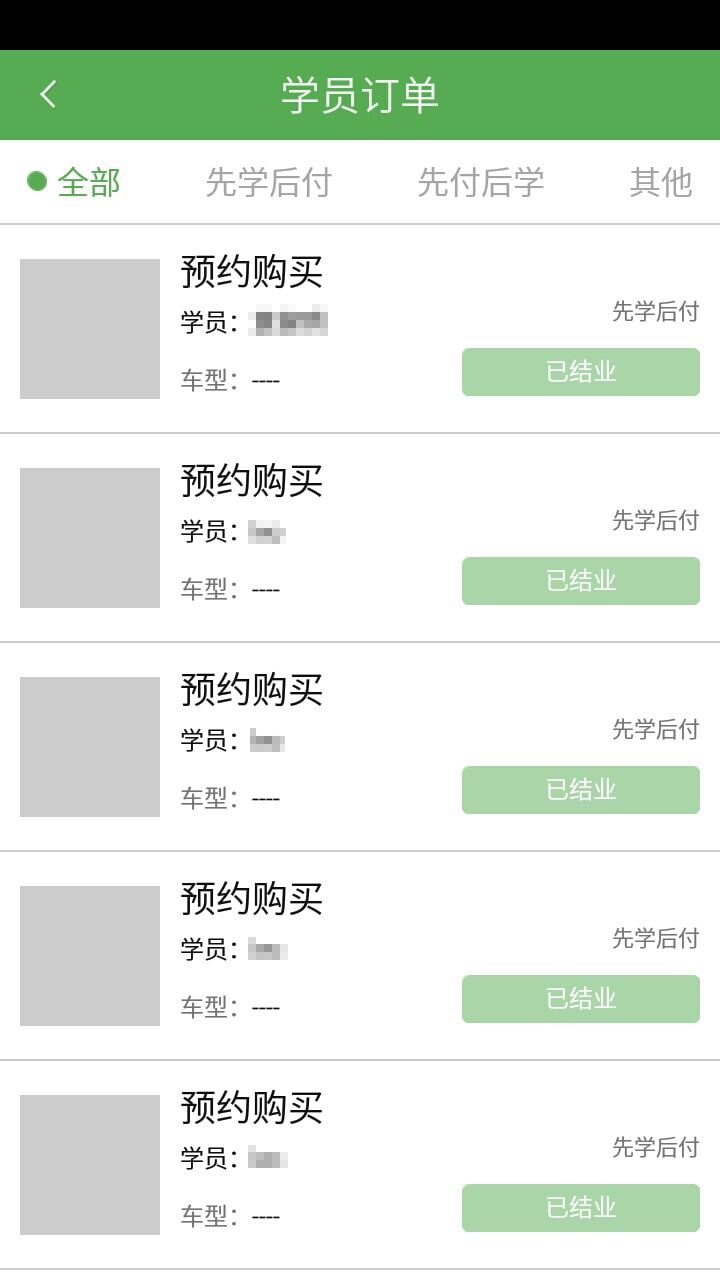Go back from the 学员订单 screen
Viewport: 720px width, 1280px height.
[48, 95]
